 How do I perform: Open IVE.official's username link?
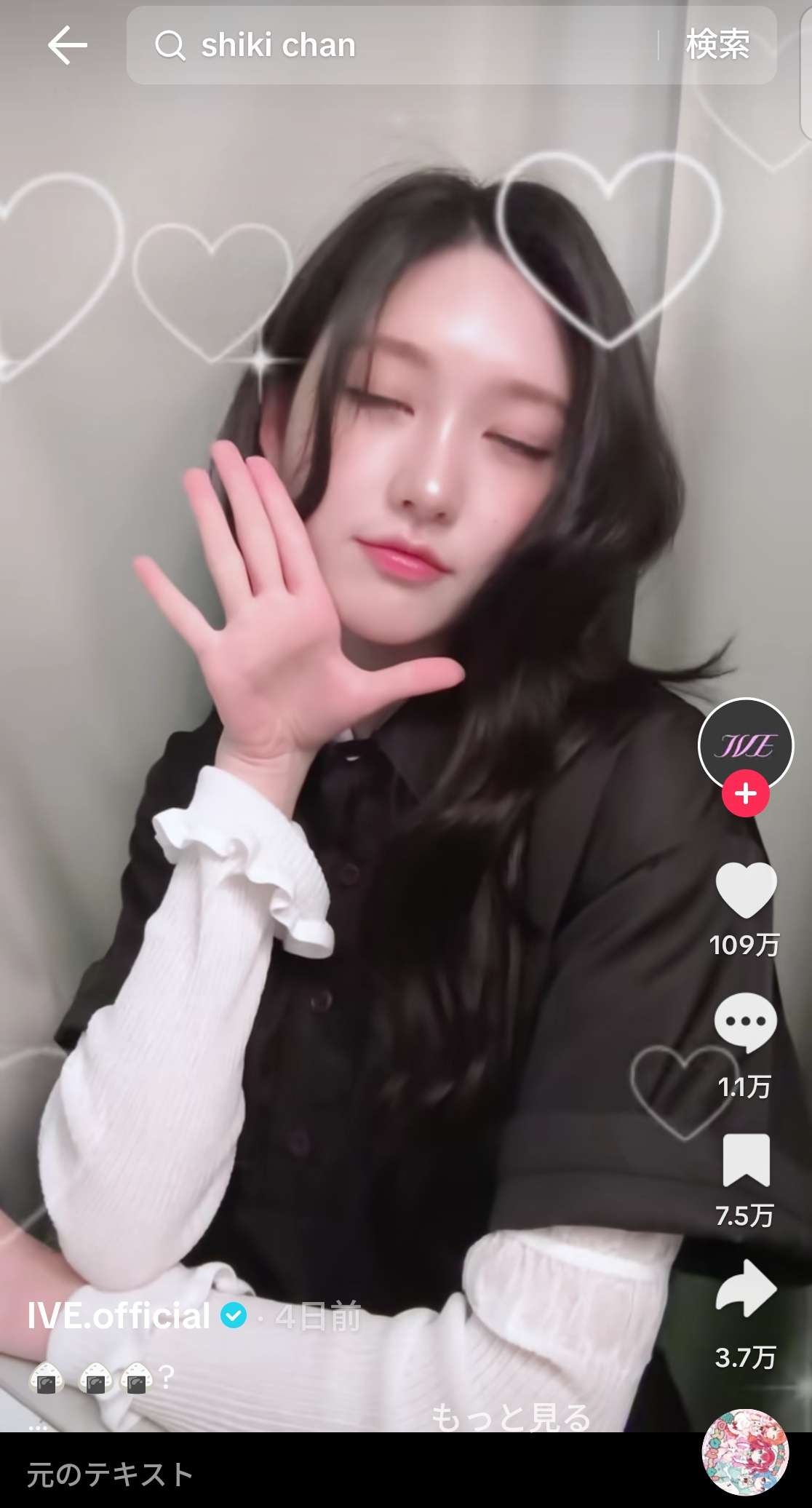coord(119,1316)
